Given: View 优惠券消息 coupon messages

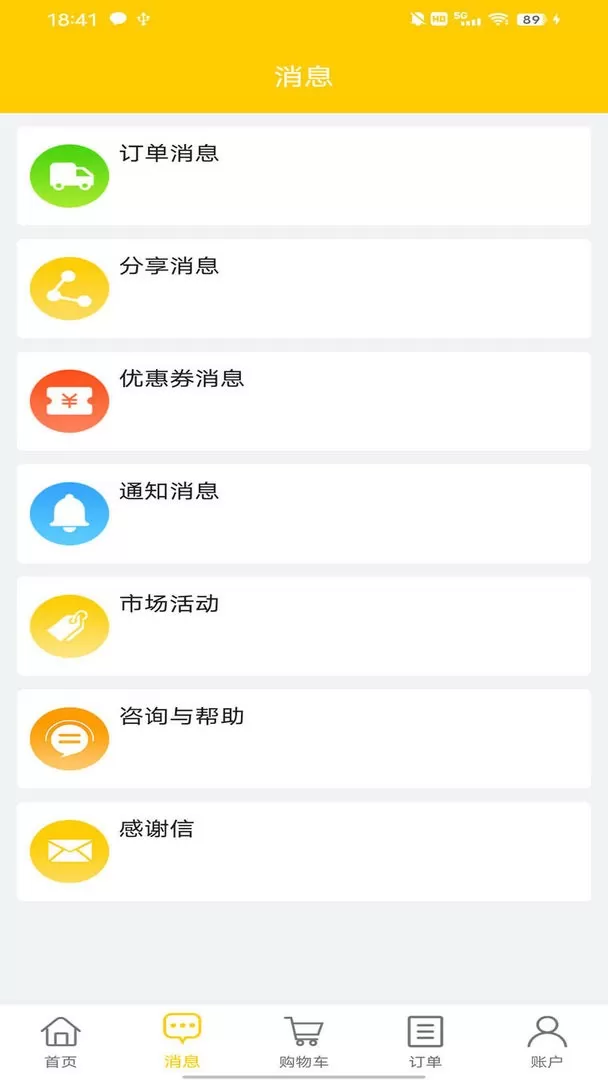Looking at the screenshot, I should (x=304, y=401).
